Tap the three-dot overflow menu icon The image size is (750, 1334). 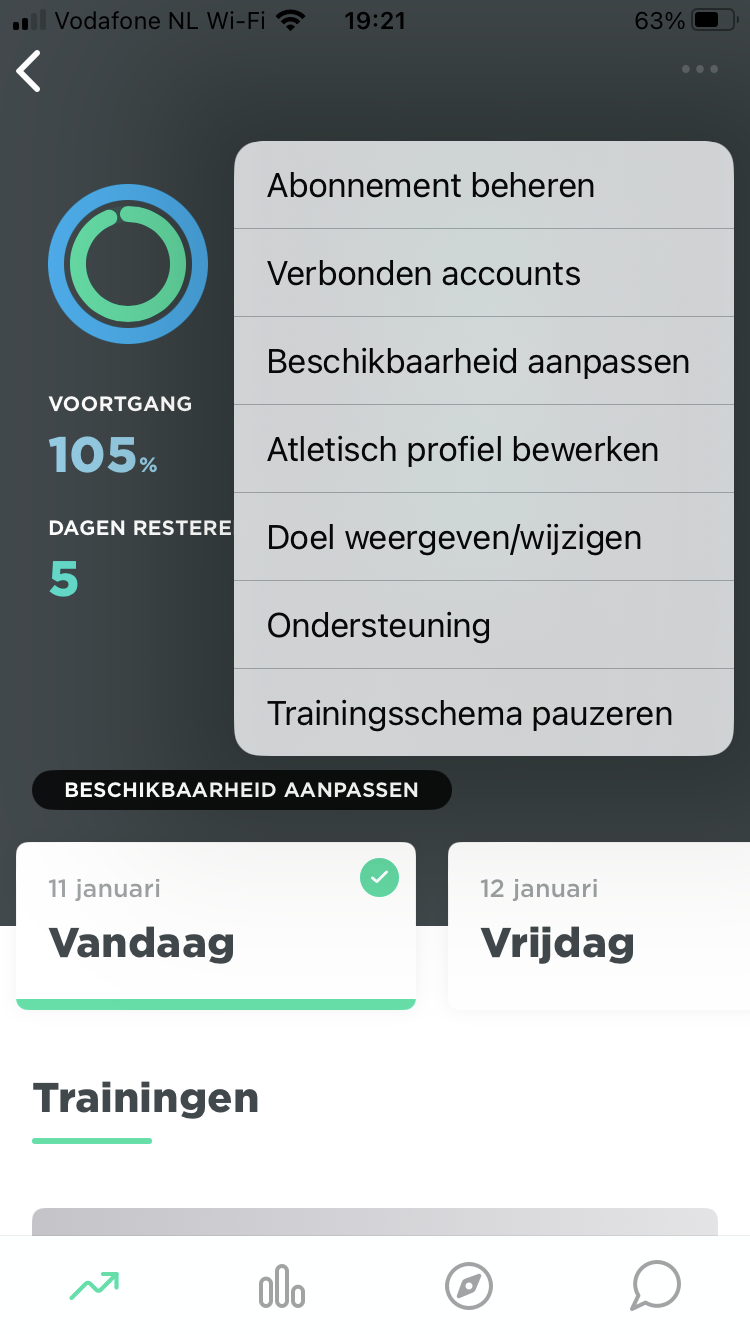(x=699, y=69)
